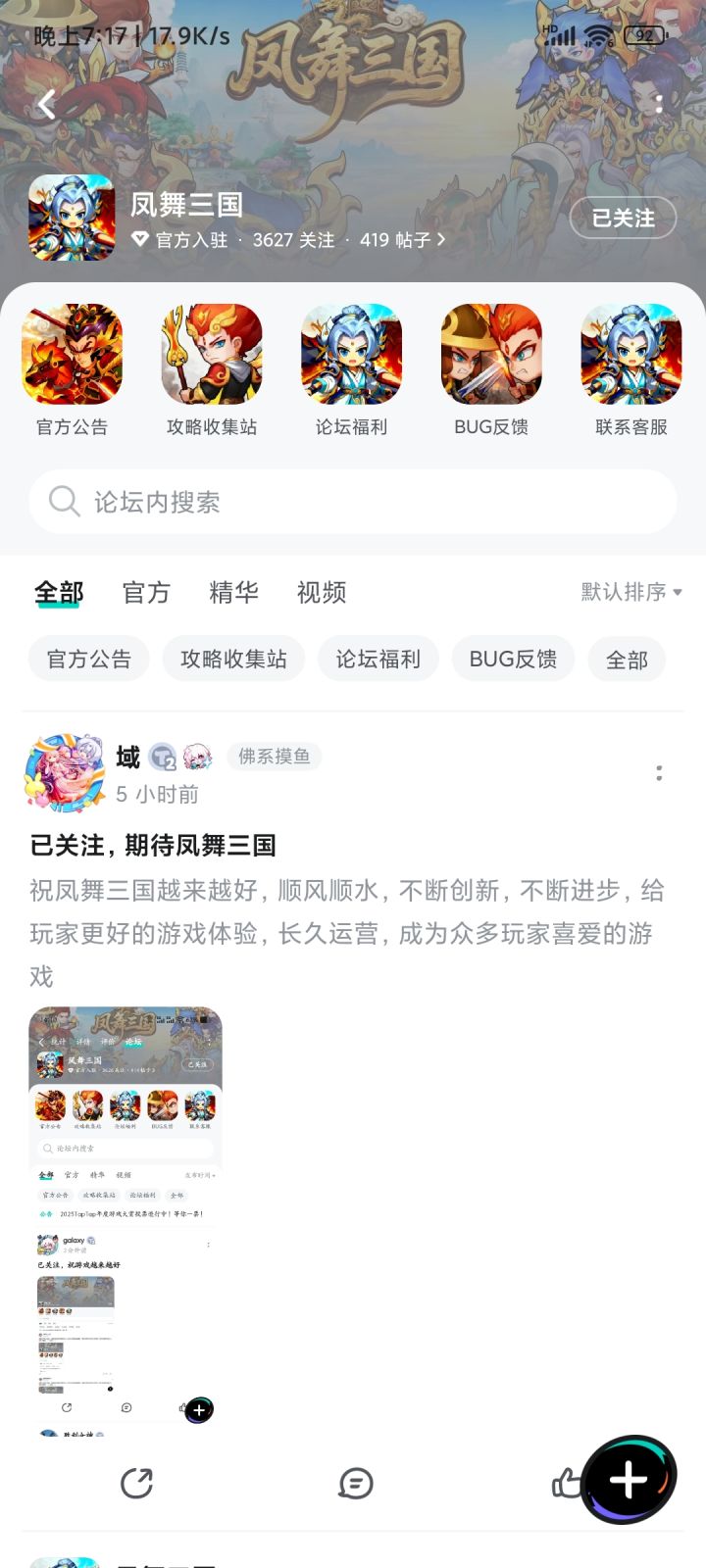Tap the back arrow at the top left
706x1568 pixels.
click(45, 104)
